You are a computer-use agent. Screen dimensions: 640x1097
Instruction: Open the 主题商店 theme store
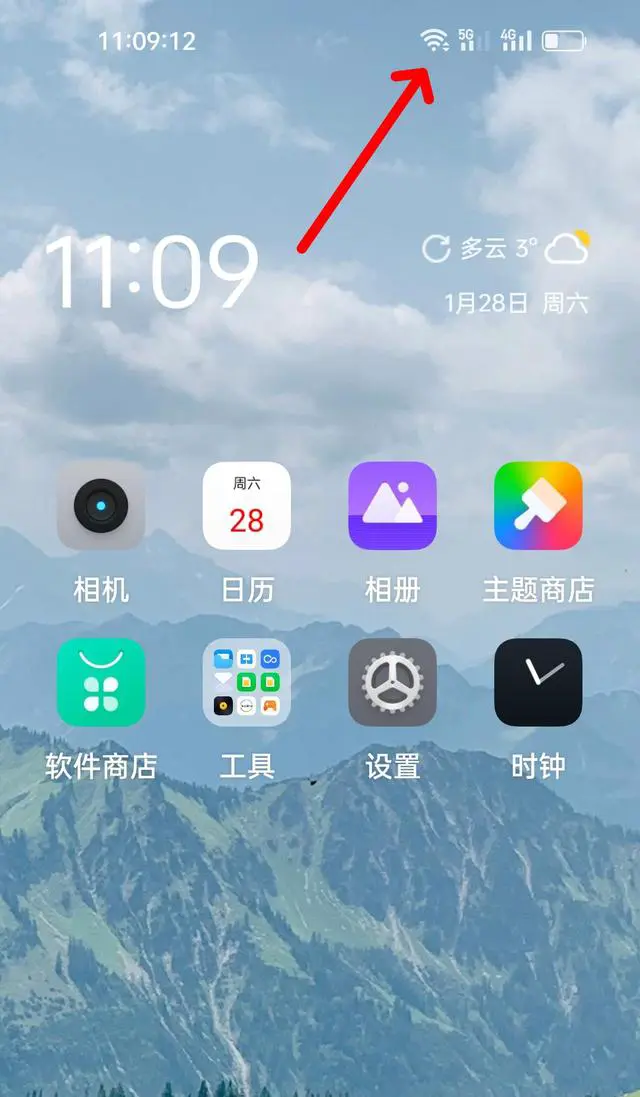538,506
